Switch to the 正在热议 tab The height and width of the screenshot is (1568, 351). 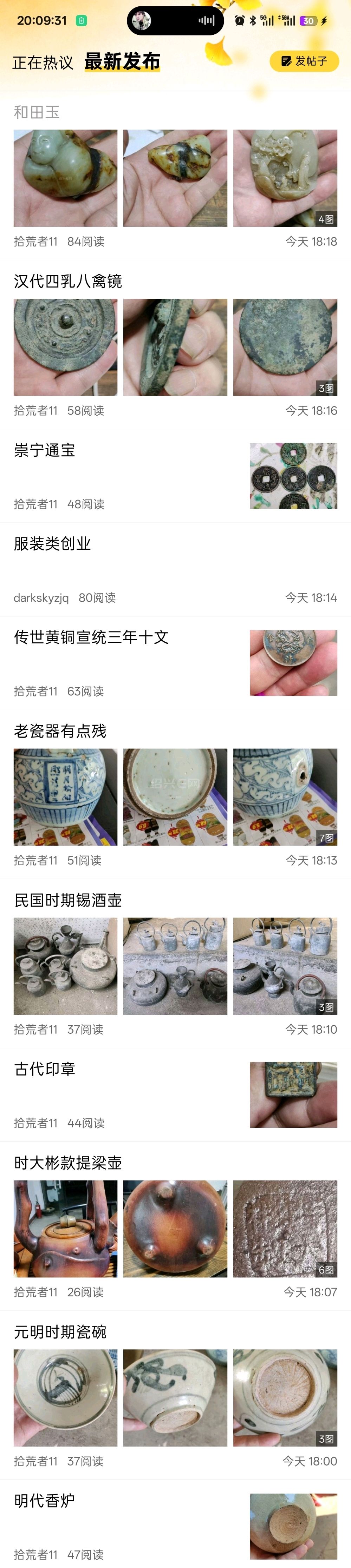pos(43,62)
